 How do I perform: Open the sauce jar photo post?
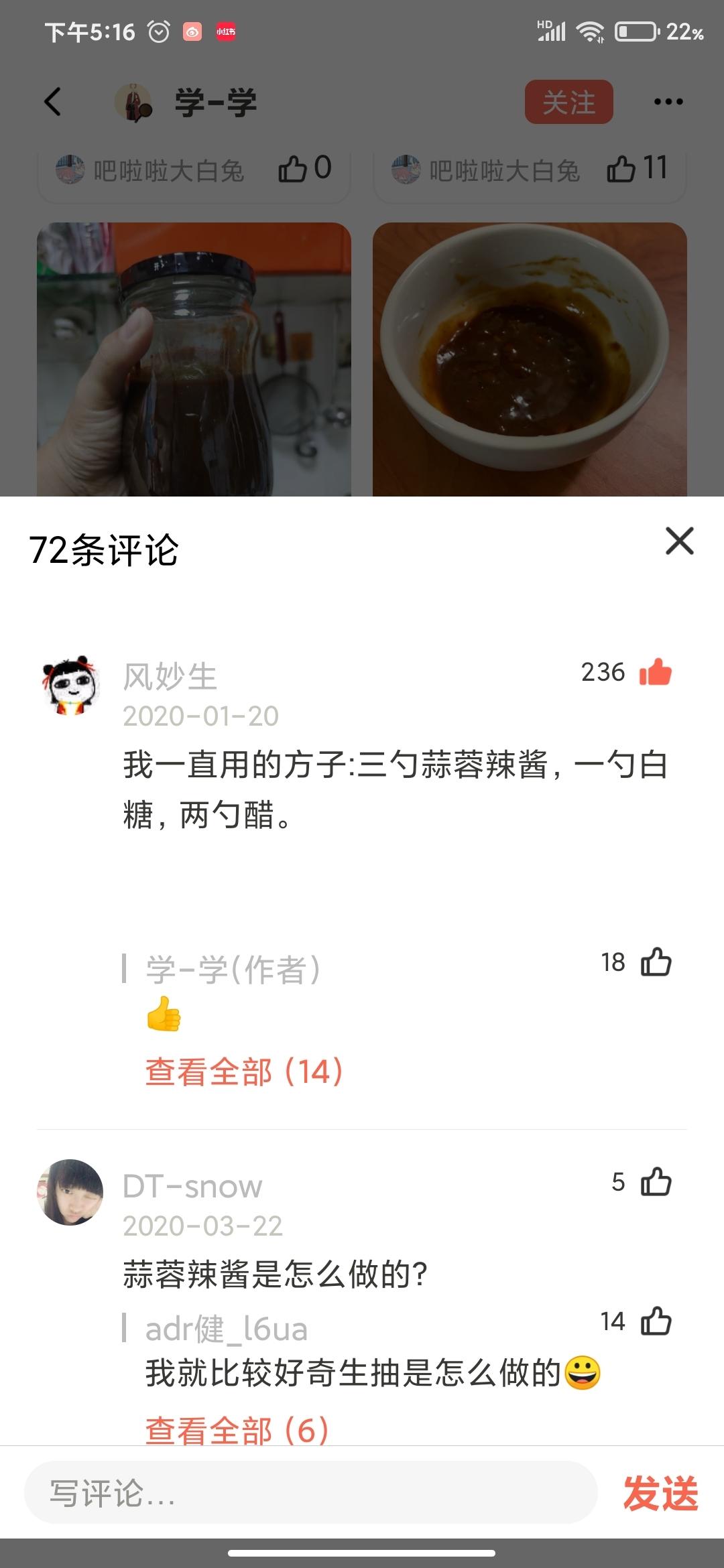point(194,359)
